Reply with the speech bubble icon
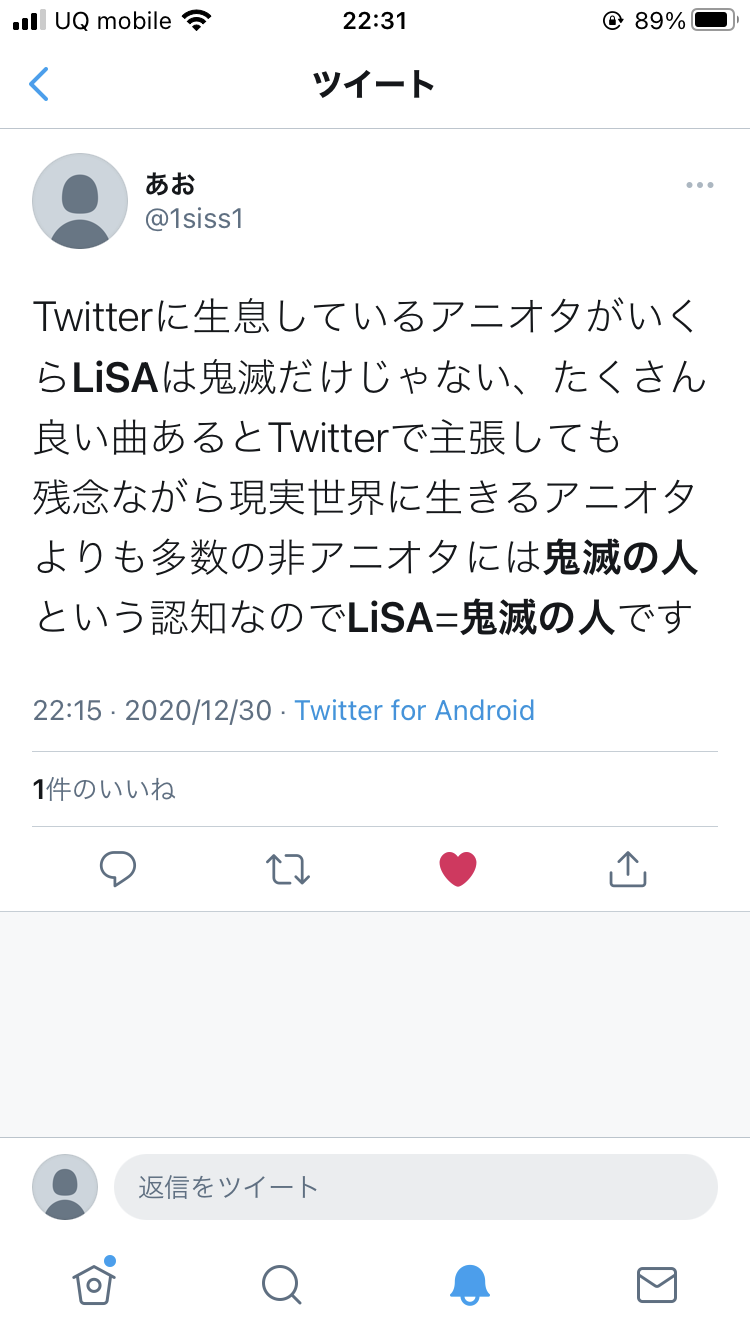Screen dimensions: 750x1334 click(x=118, y=869)
